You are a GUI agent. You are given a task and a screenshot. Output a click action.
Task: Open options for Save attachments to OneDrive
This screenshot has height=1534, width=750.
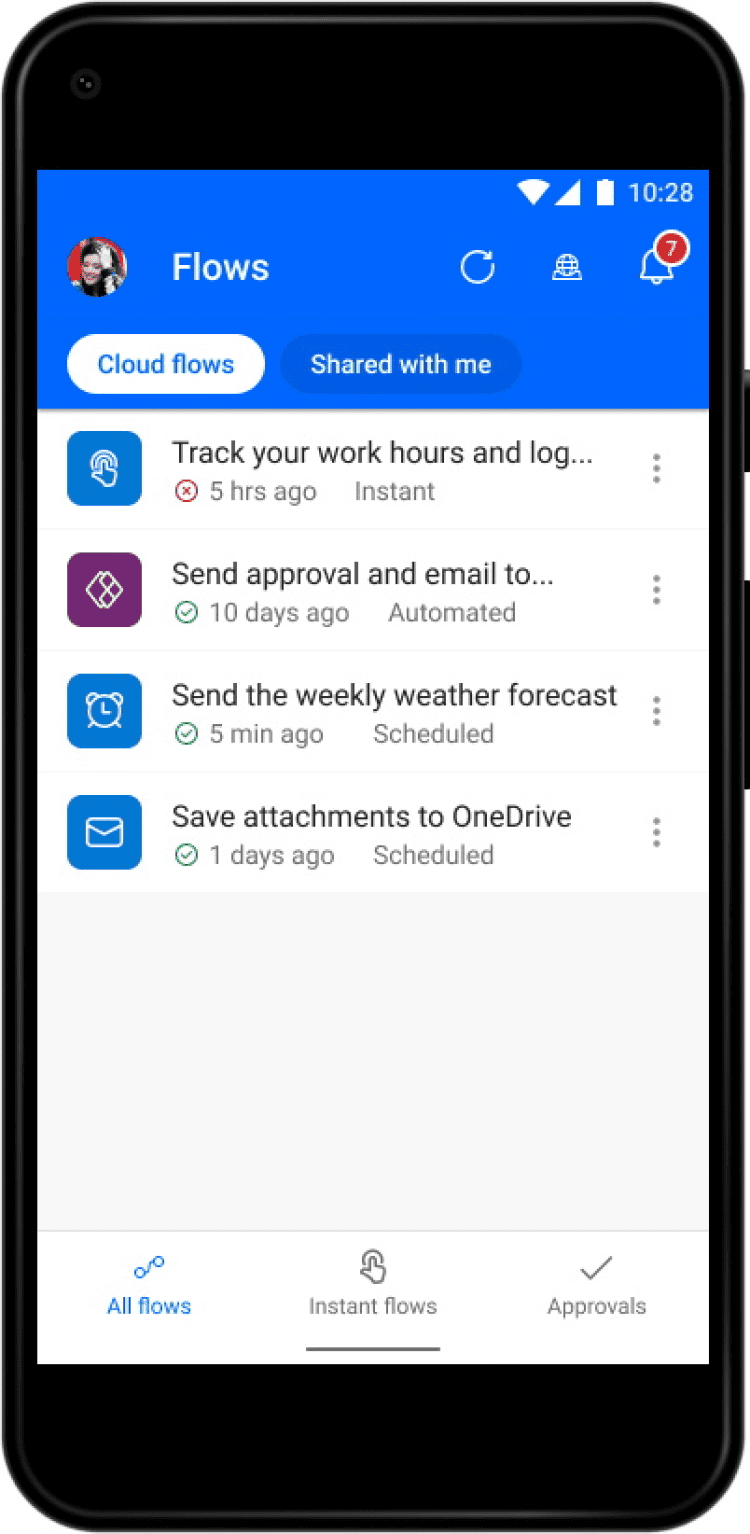pos(656,831)
